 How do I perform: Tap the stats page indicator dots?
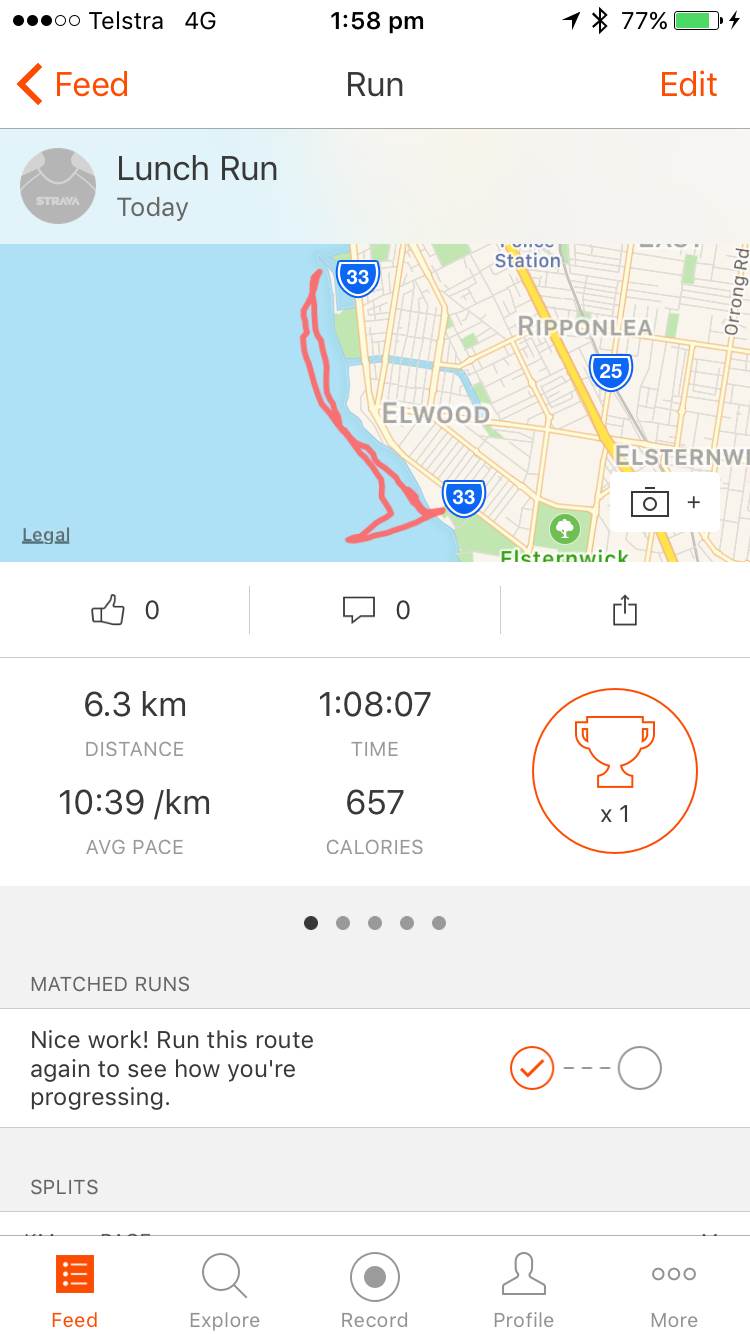tap(375, 923)
